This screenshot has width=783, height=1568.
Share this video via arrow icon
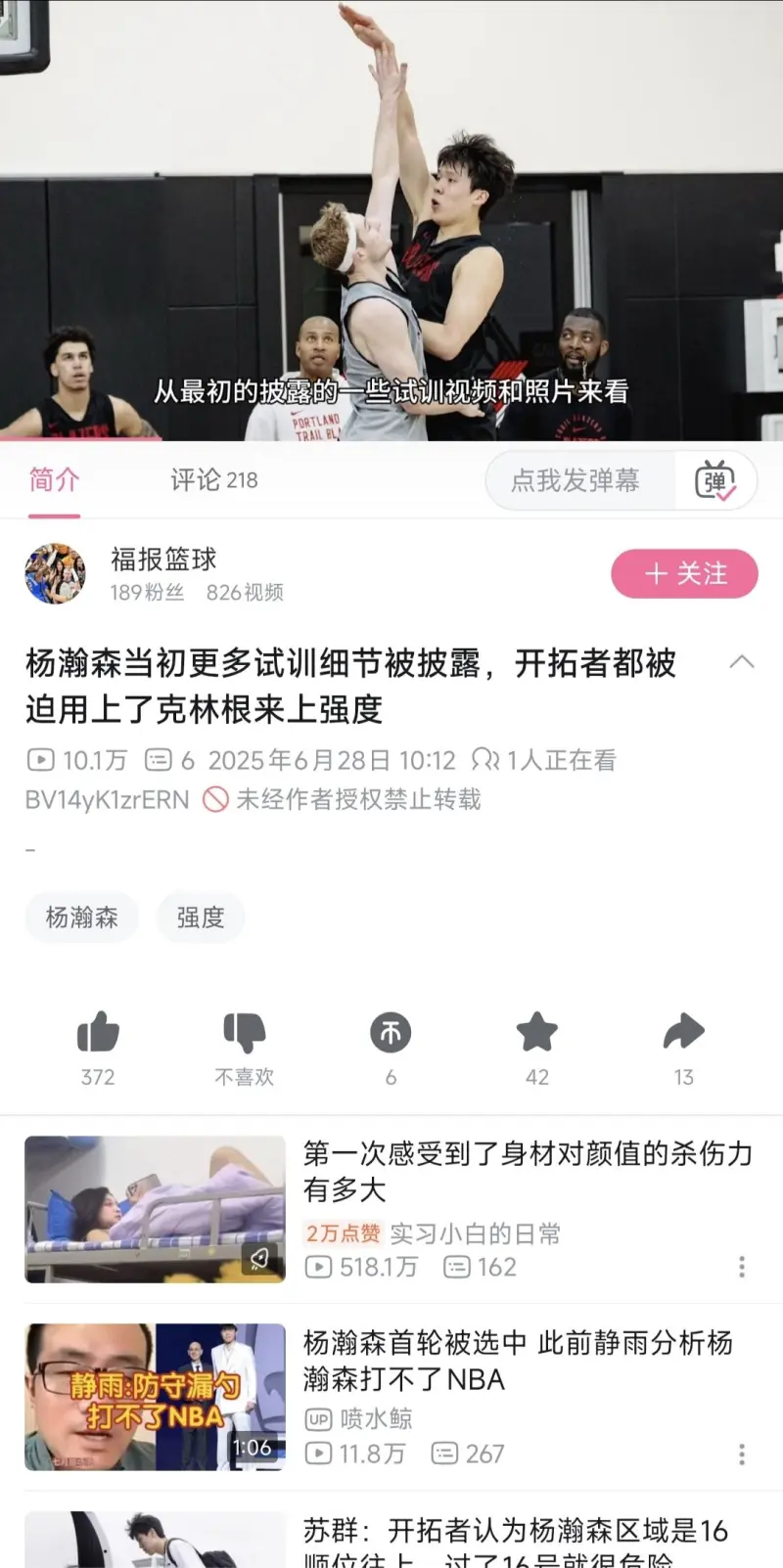683,1034
